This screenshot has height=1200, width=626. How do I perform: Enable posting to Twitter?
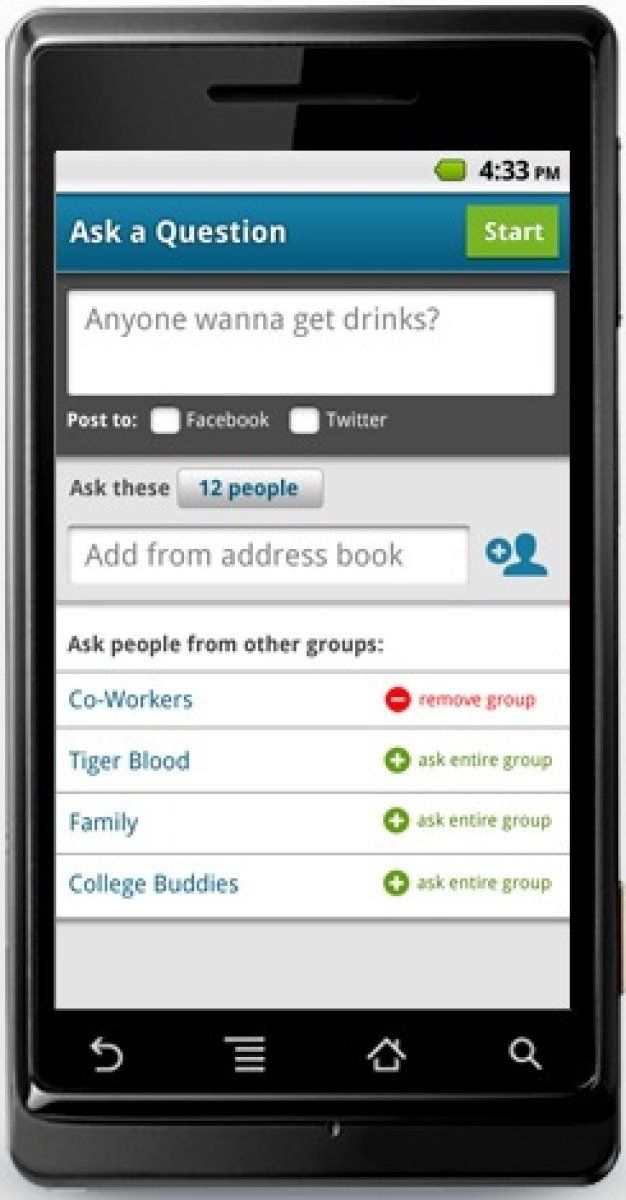coord(304,421)
